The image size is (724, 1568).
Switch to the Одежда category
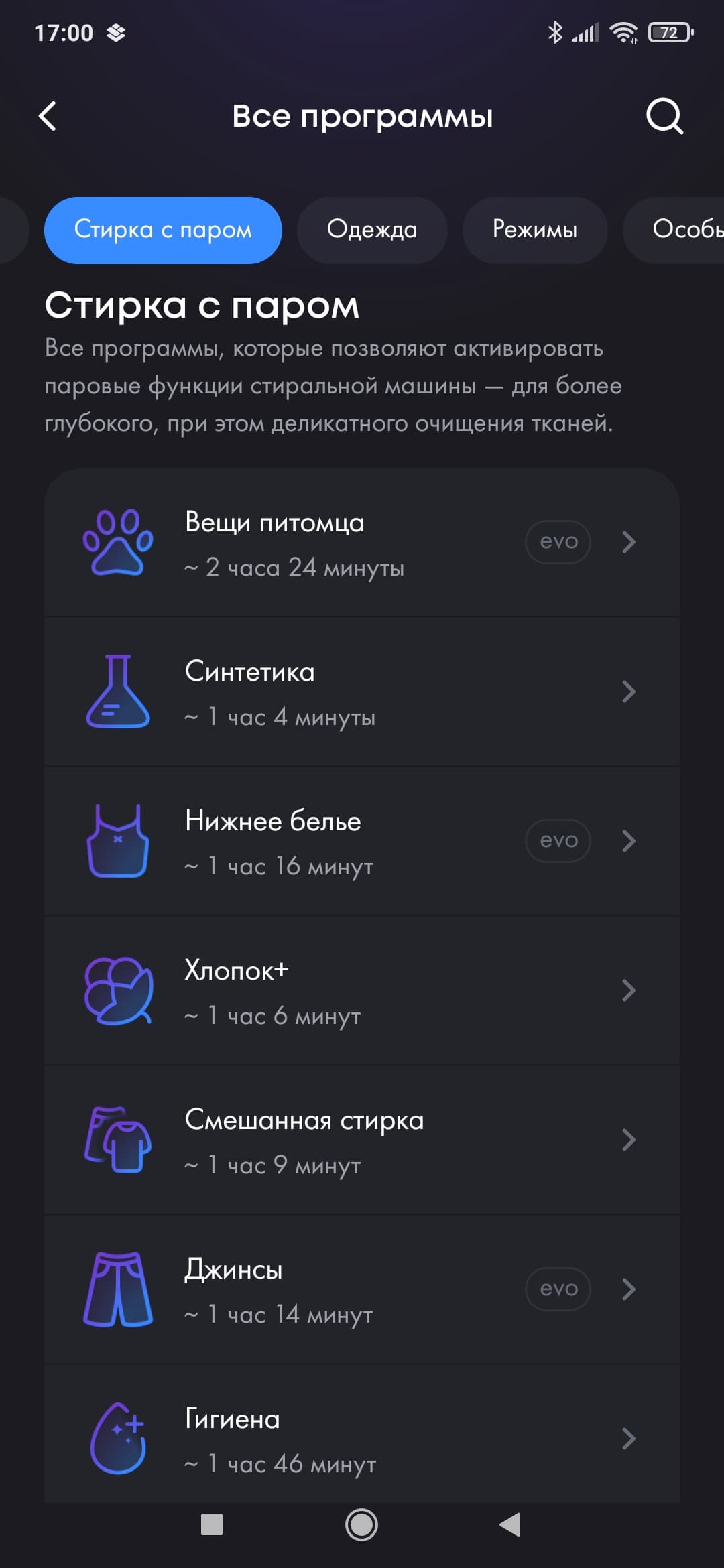[372, 230]
